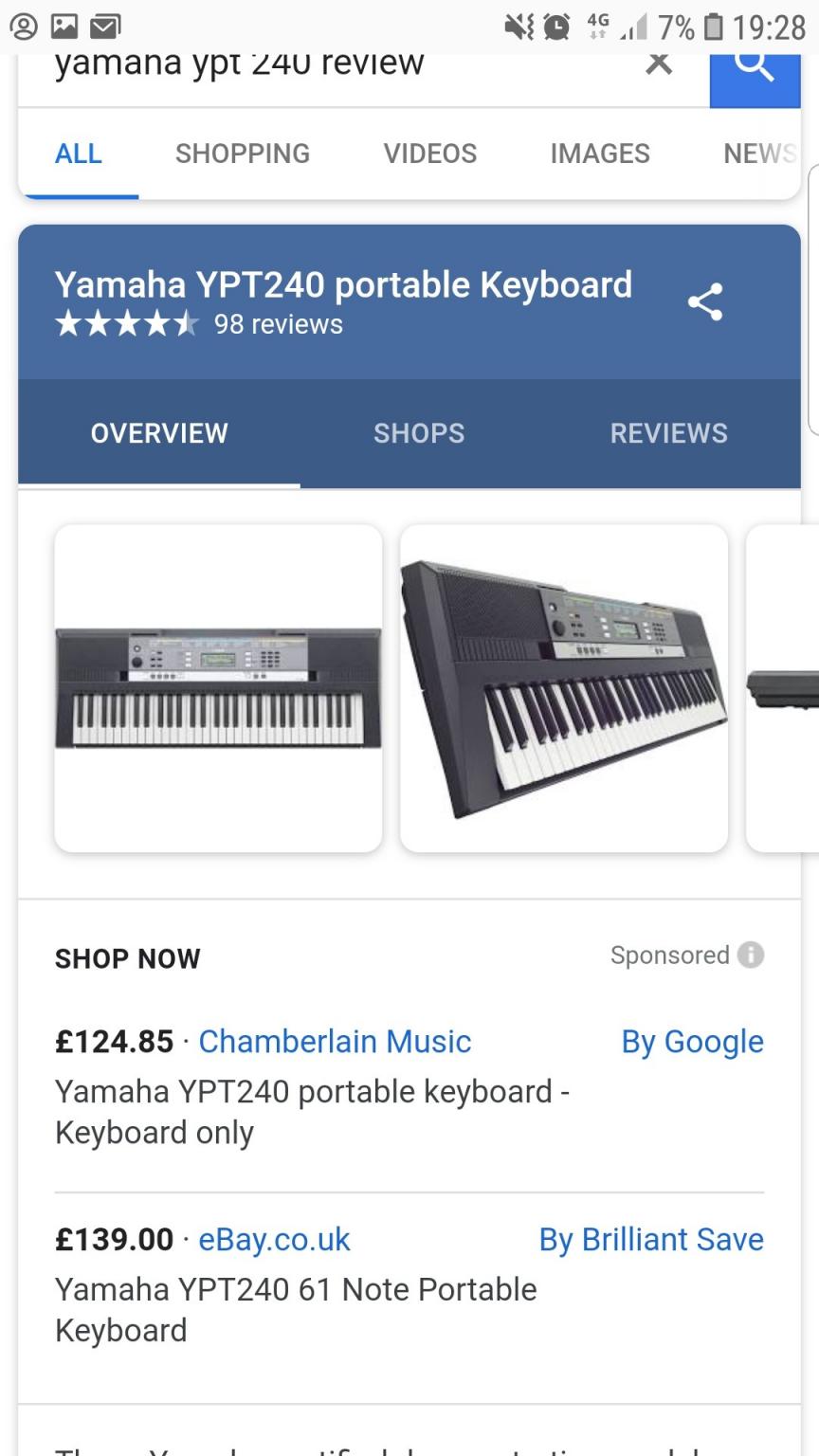The image size is (819, 1456).
Task: Tap the share icon on the keyboard product card
Action: pos(705,301)
